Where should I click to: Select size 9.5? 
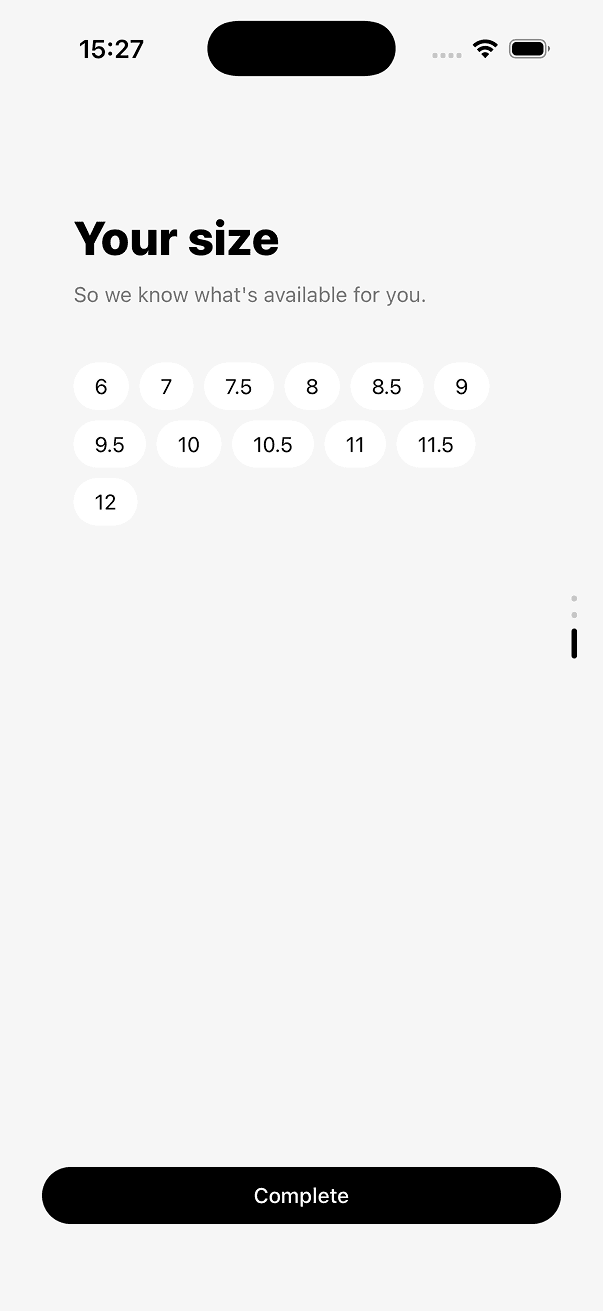click(110, 445)
